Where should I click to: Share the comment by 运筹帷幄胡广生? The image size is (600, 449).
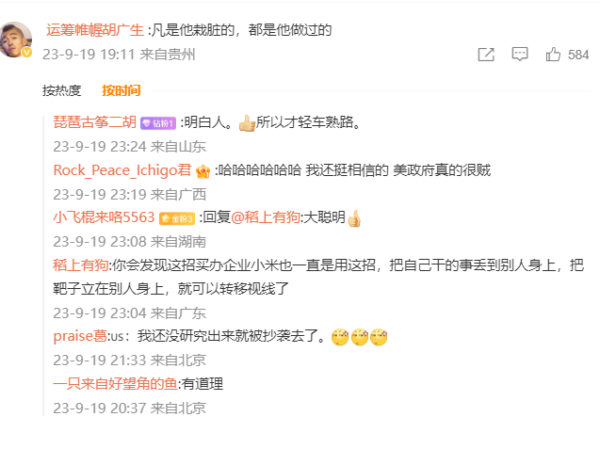click(485, 55)
